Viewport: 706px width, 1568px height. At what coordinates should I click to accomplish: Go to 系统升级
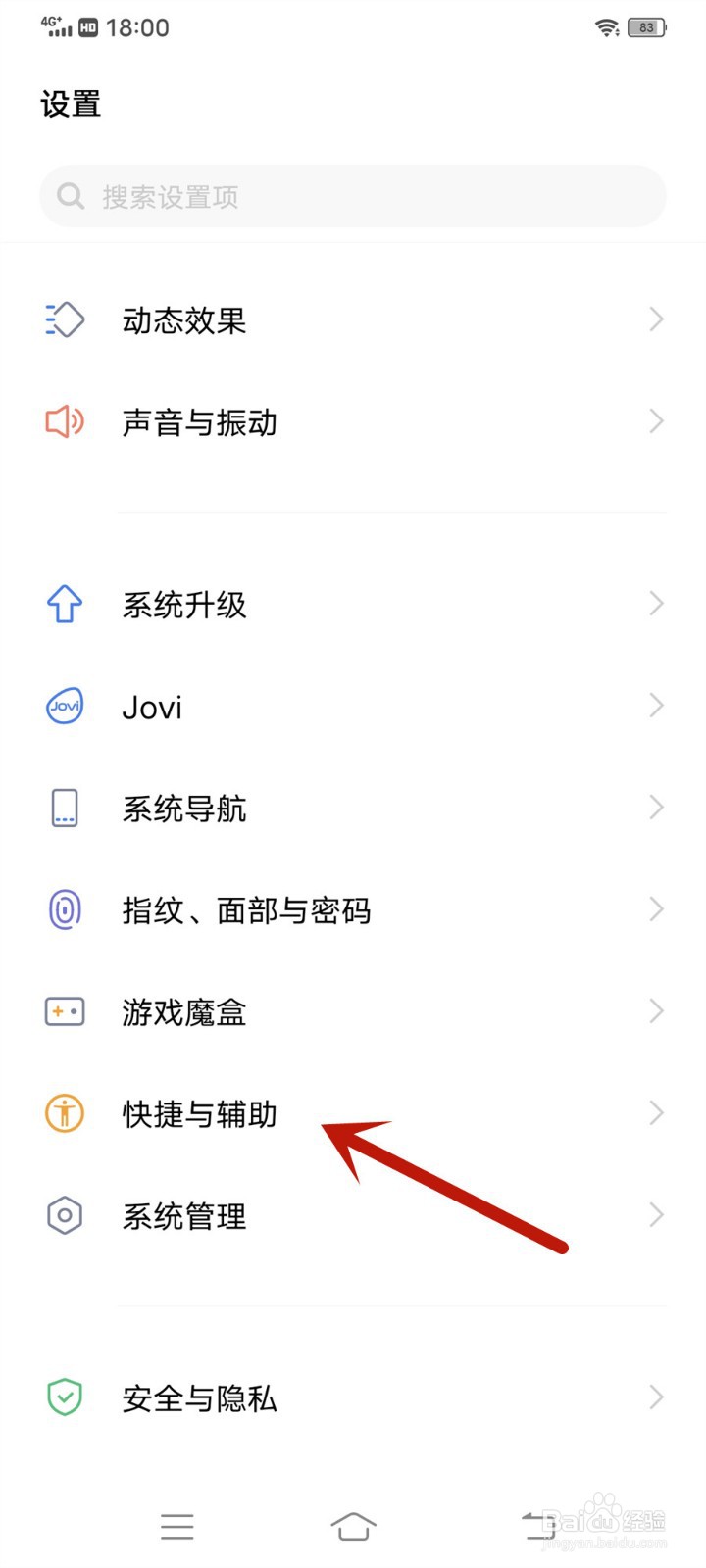coord(353,605)
